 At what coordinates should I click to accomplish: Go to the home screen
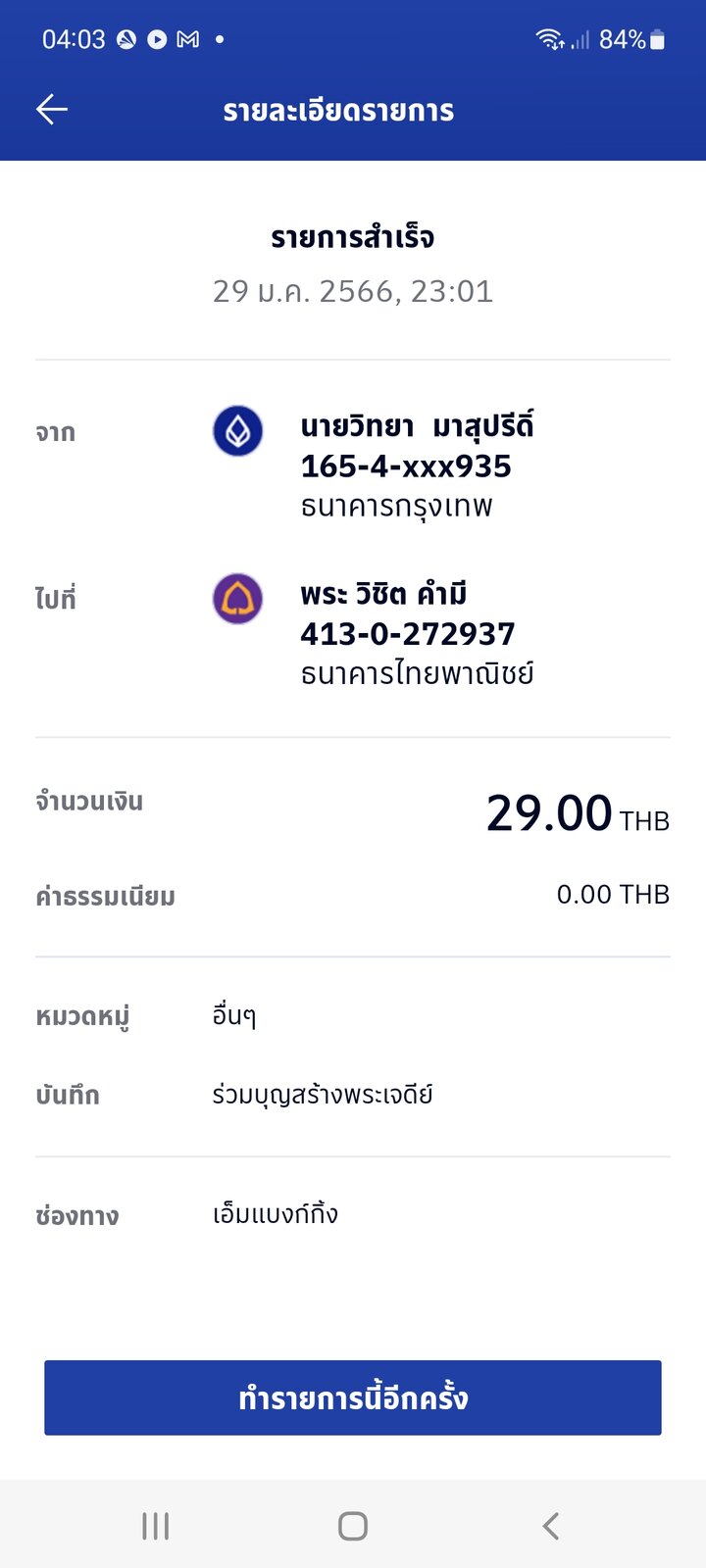pyautogui.click(x=353, y=1526)
